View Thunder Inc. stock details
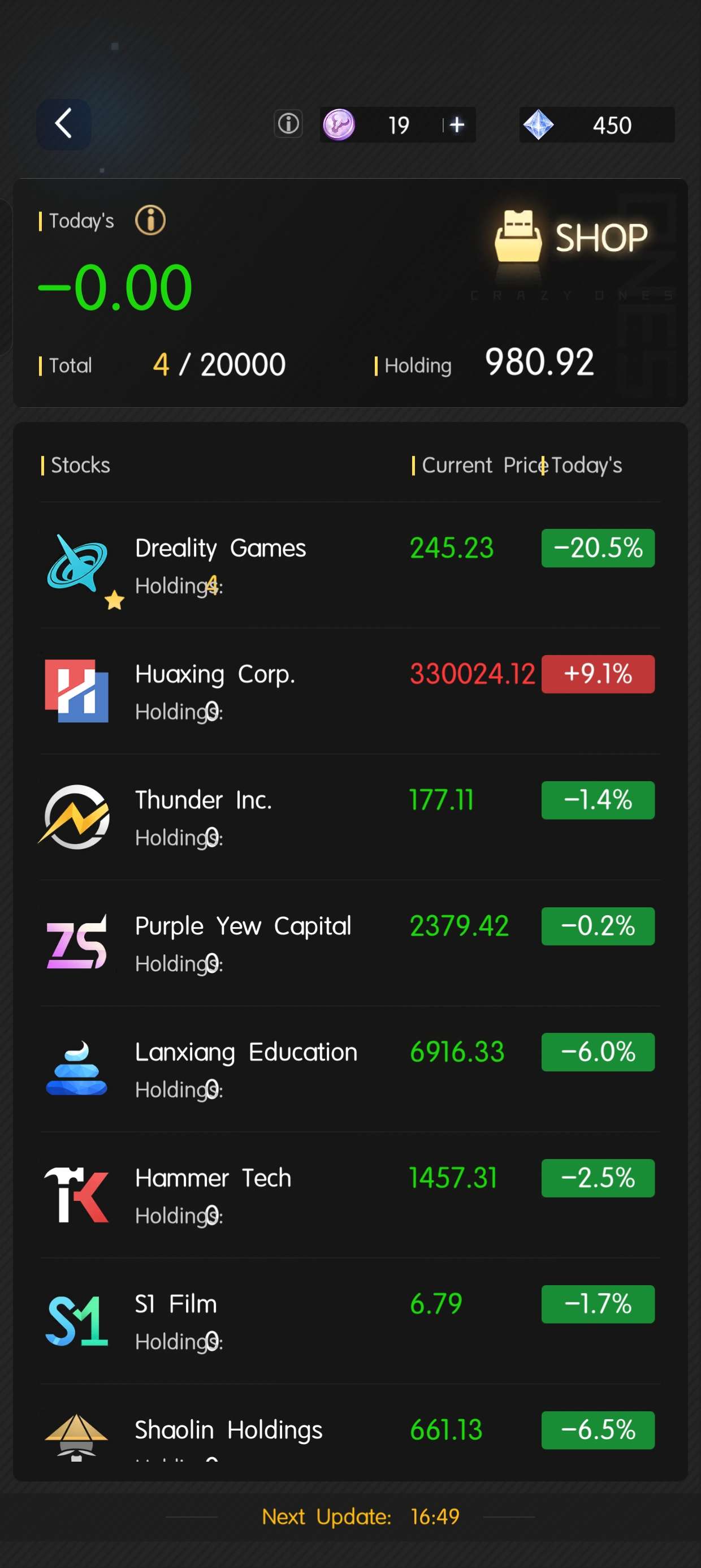This screenshot has height=1568, width=701. [x=350, y=817]
